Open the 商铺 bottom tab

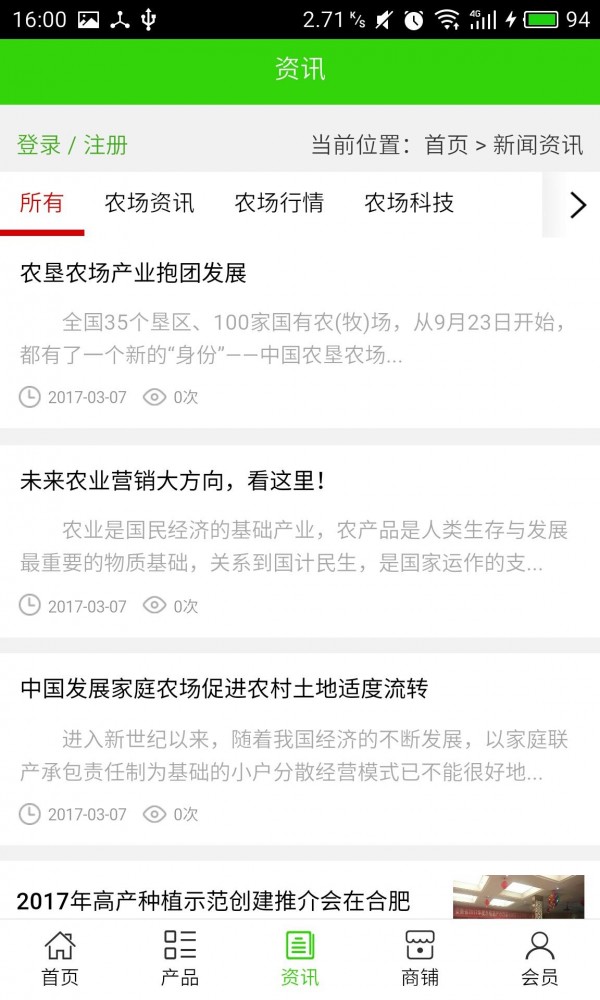tap(420, 958)
